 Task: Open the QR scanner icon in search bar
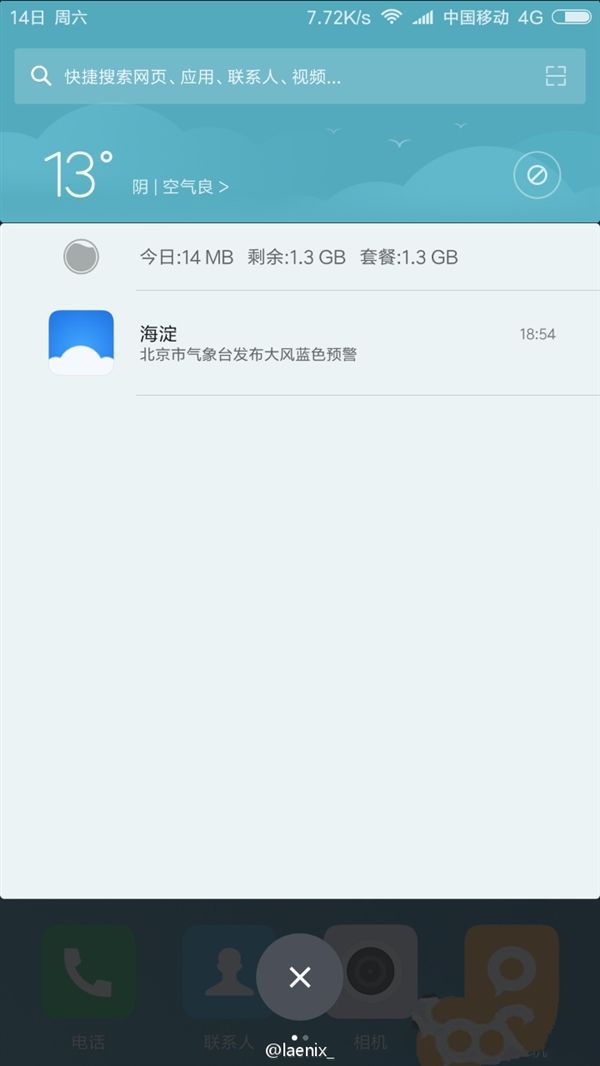pyautogui.click(x=555, y=76)
